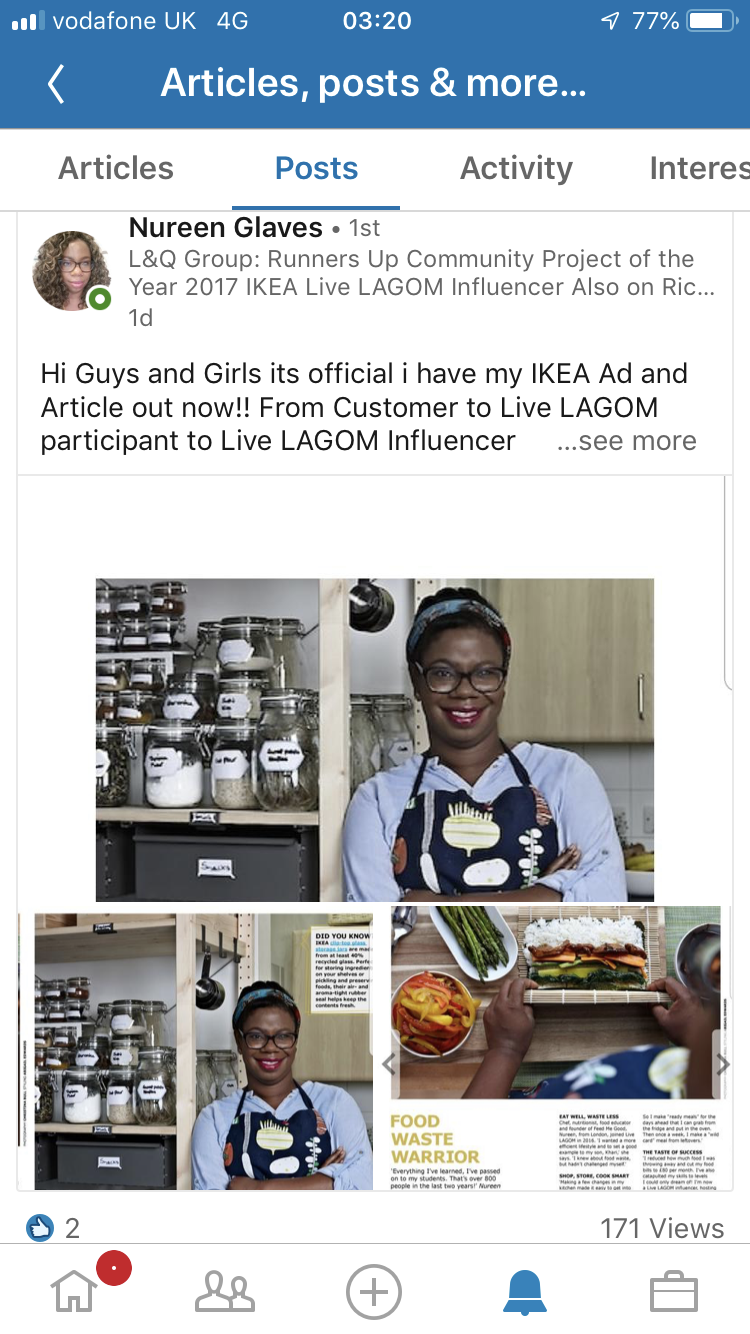Tap the home icon's red notification badge
Viewport: 750px width, 1334px height.
pyautogui.click(x=114, y=1265)
